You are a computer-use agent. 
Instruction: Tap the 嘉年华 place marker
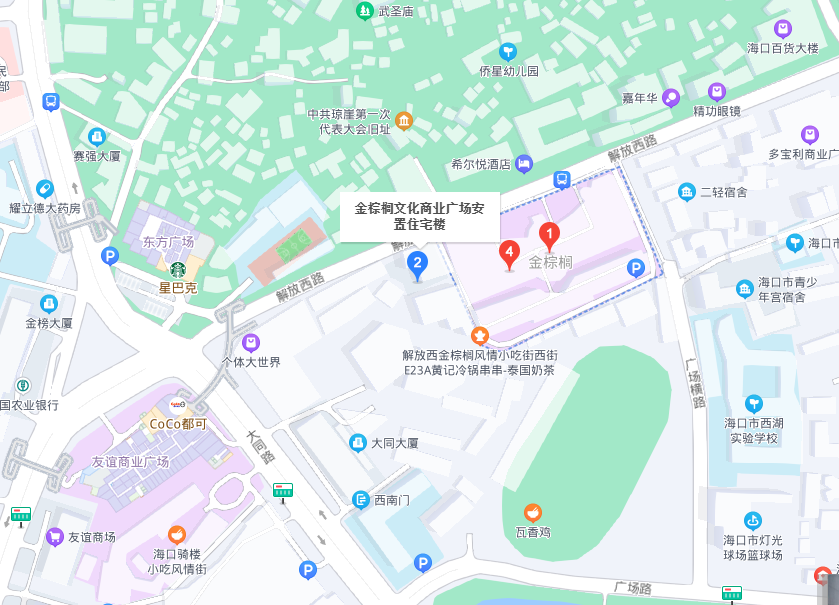pos(671,97)
